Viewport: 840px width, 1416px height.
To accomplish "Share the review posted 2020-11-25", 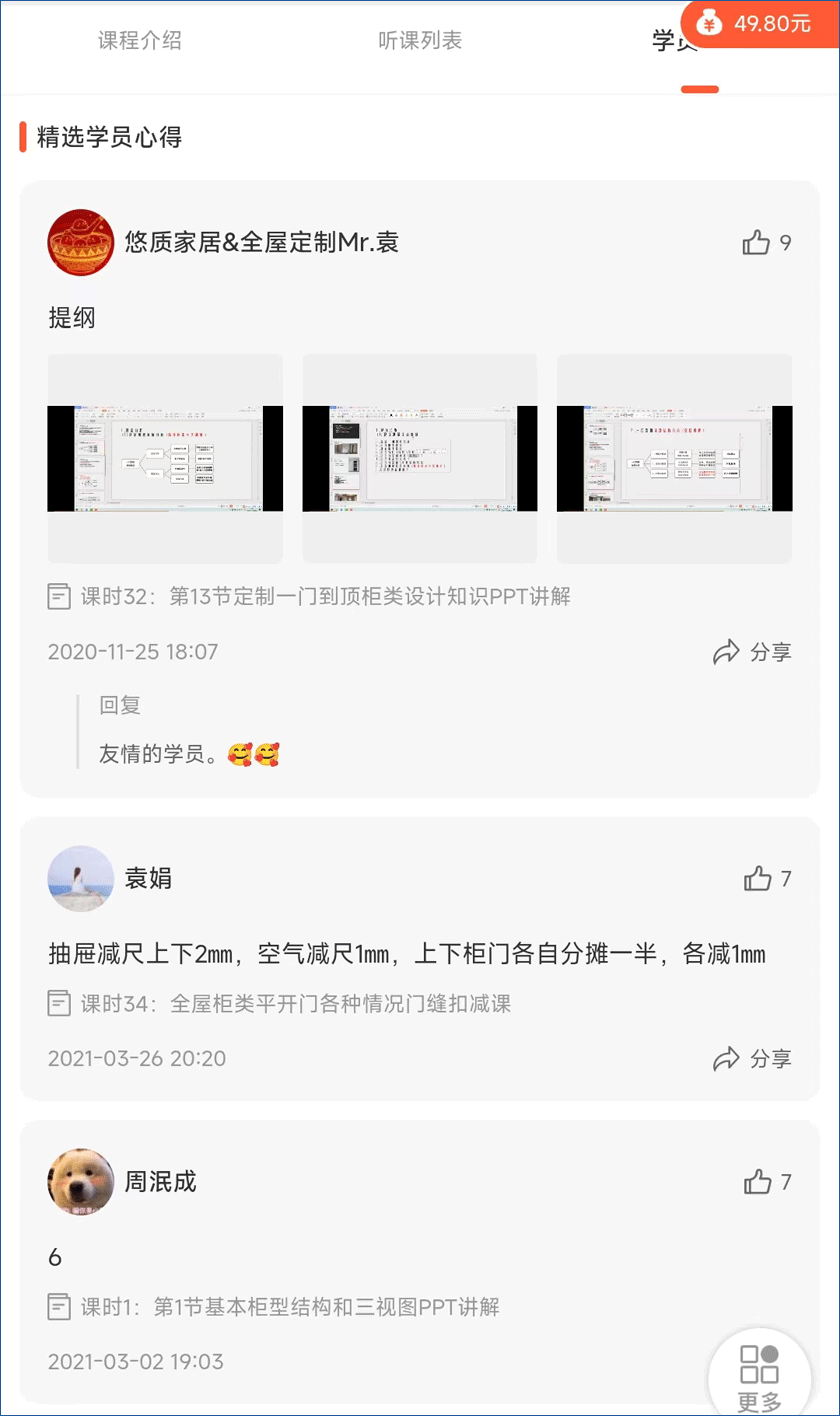I will [x=752, y=652].
